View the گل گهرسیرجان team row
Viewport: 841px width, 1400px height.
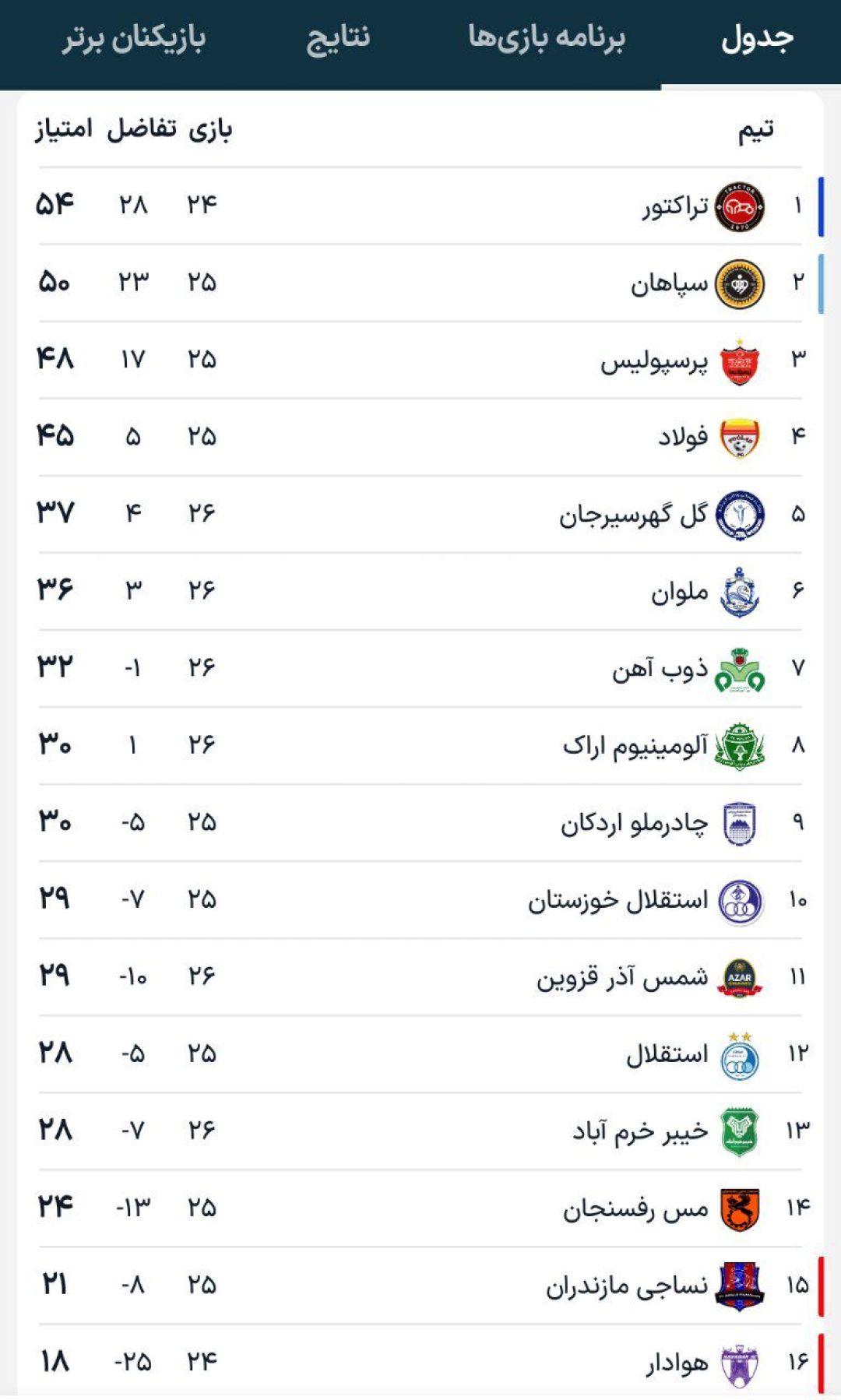pos(420,515)
